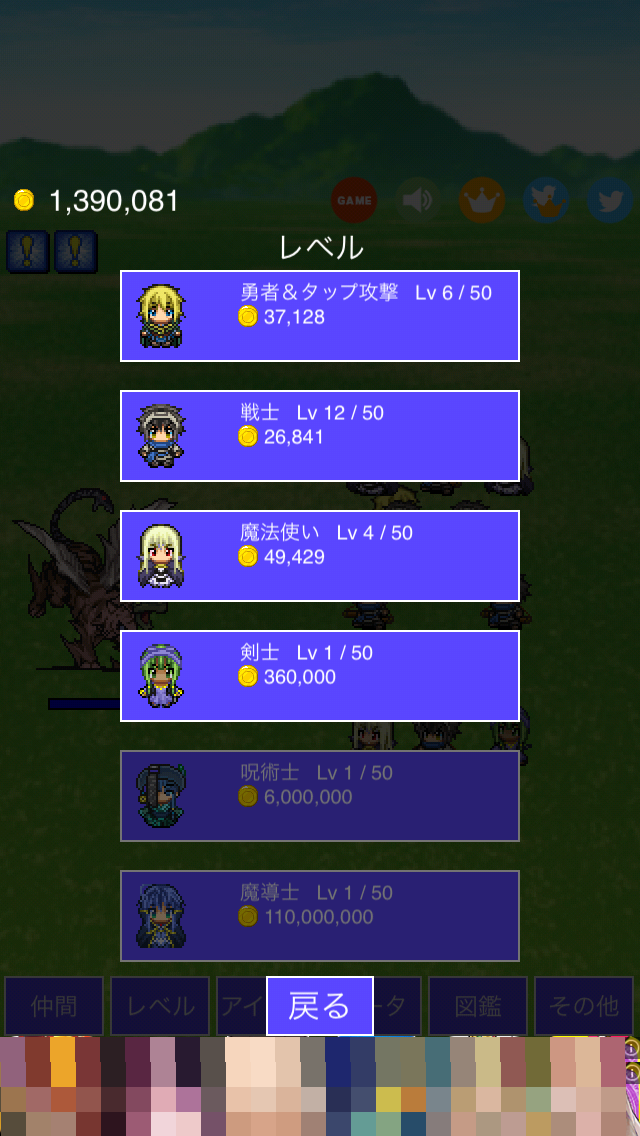
Task: Upgrade the 戦士 warrior for 26,841 coins
Action: click(x=320, y=436)
